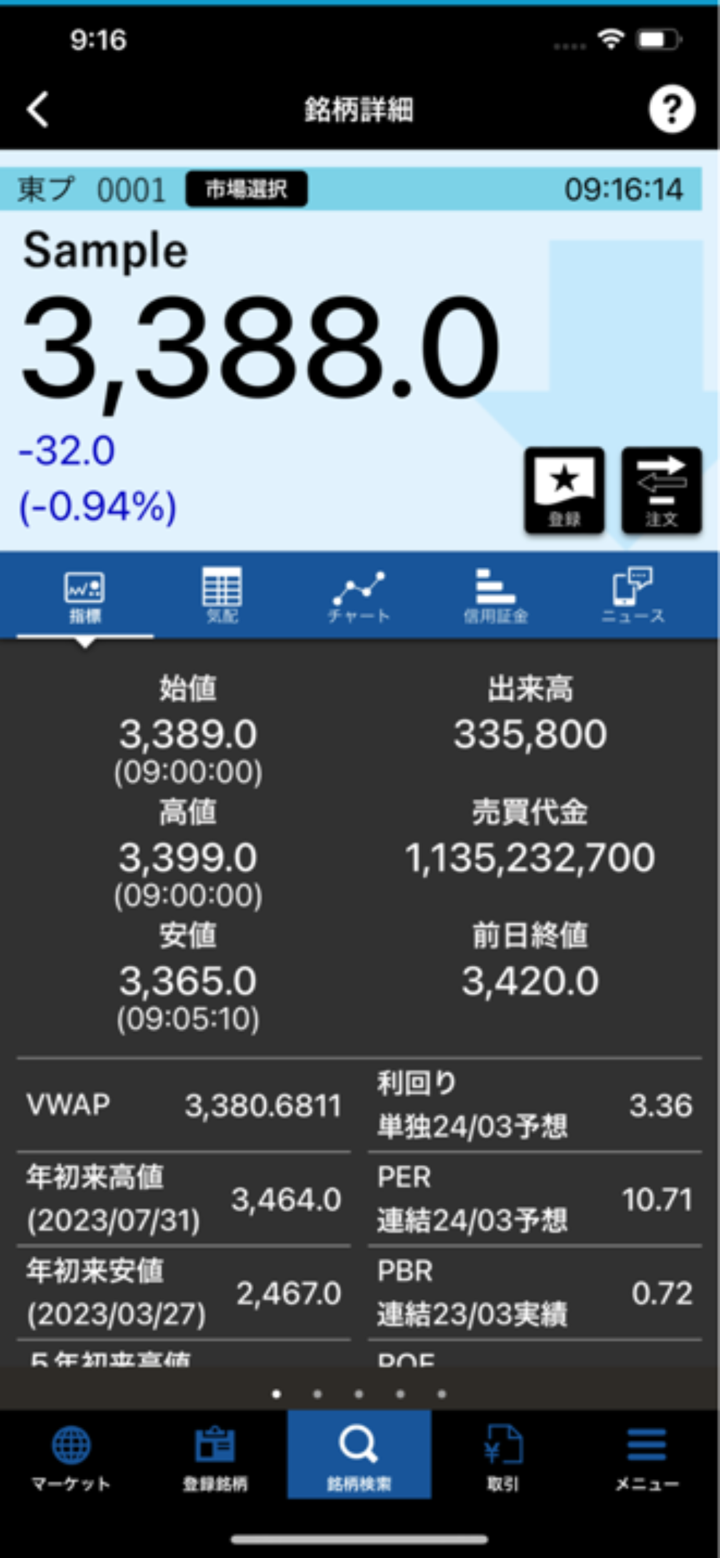This screenshot has width=720, height=1558.
Task: Open the 信用証金 tab
Action: [496, 596]
